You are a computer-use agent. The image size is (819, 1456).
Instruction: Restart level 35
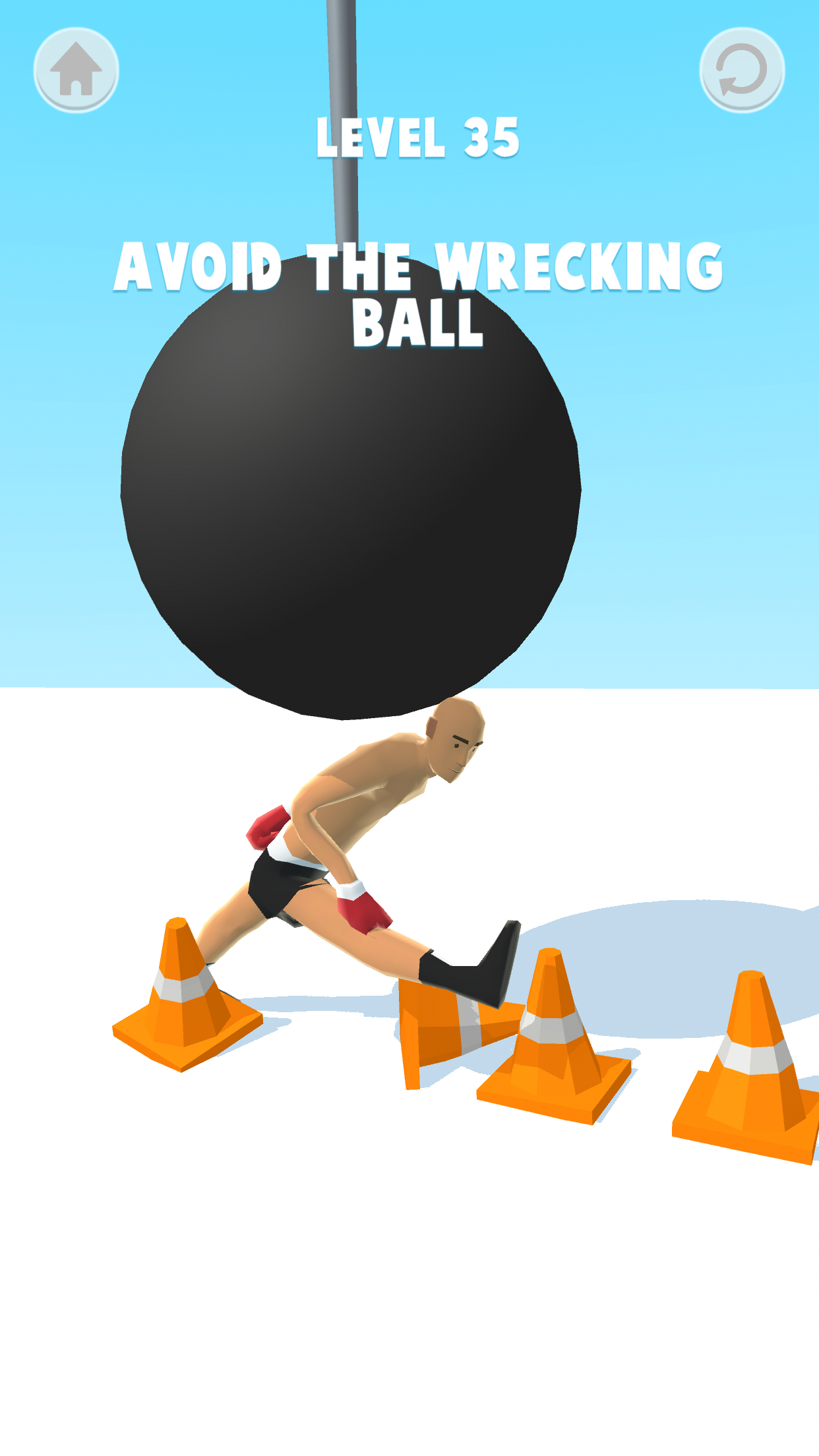tap(742, 70)
